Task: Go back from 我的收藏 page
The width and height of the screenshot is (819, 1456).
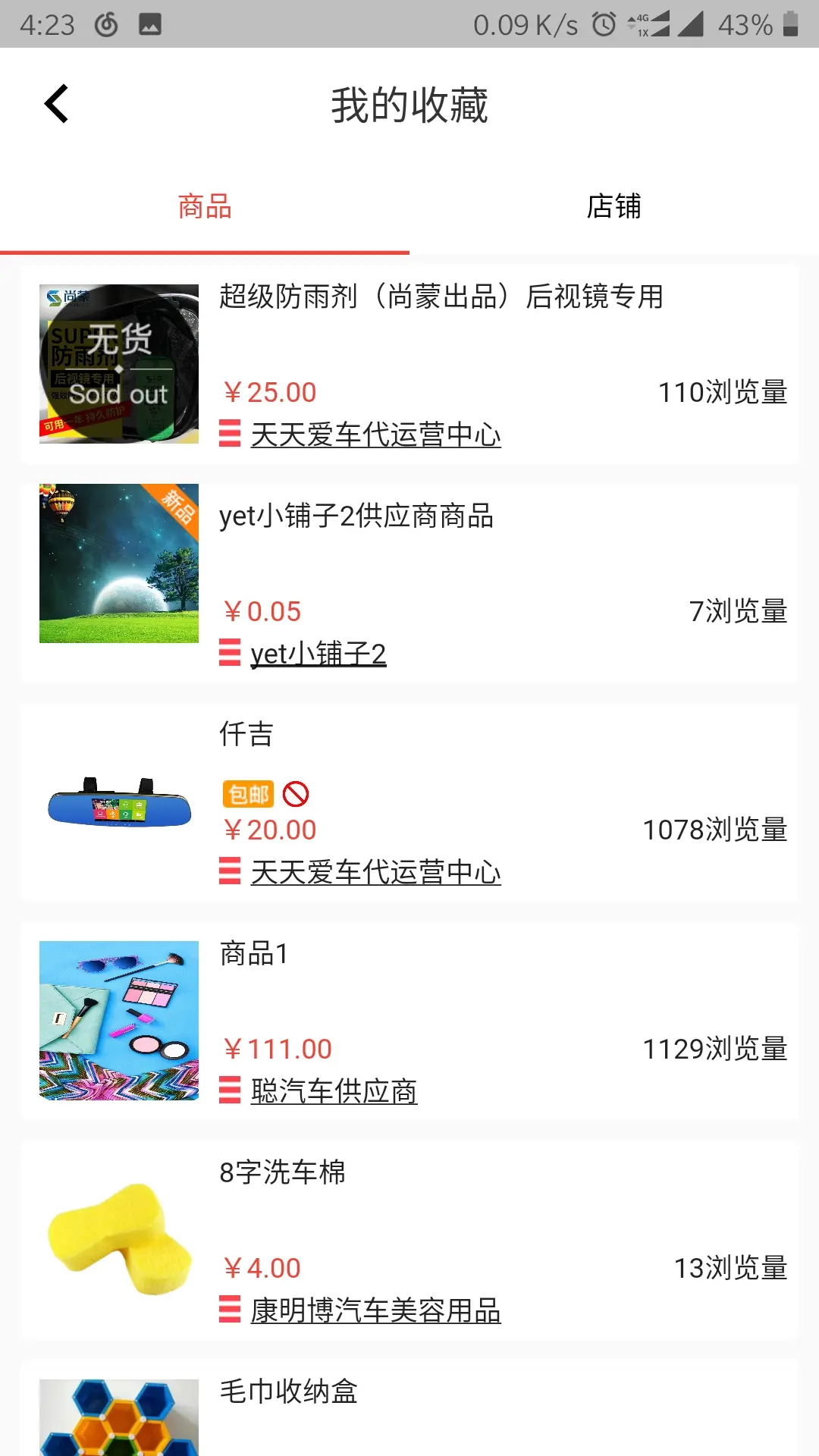Action: point(57,104)
